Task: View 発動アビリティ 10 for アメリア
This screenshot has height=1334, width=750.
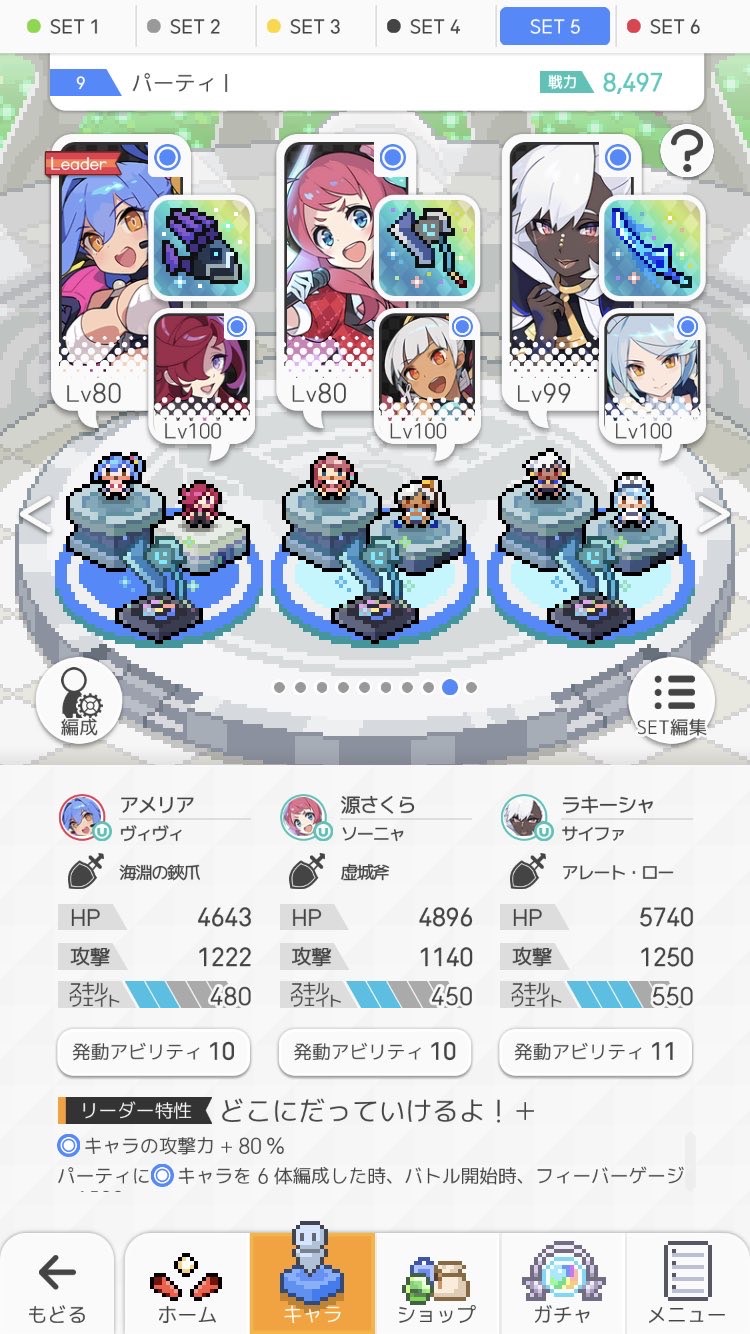Action: 153,1051
